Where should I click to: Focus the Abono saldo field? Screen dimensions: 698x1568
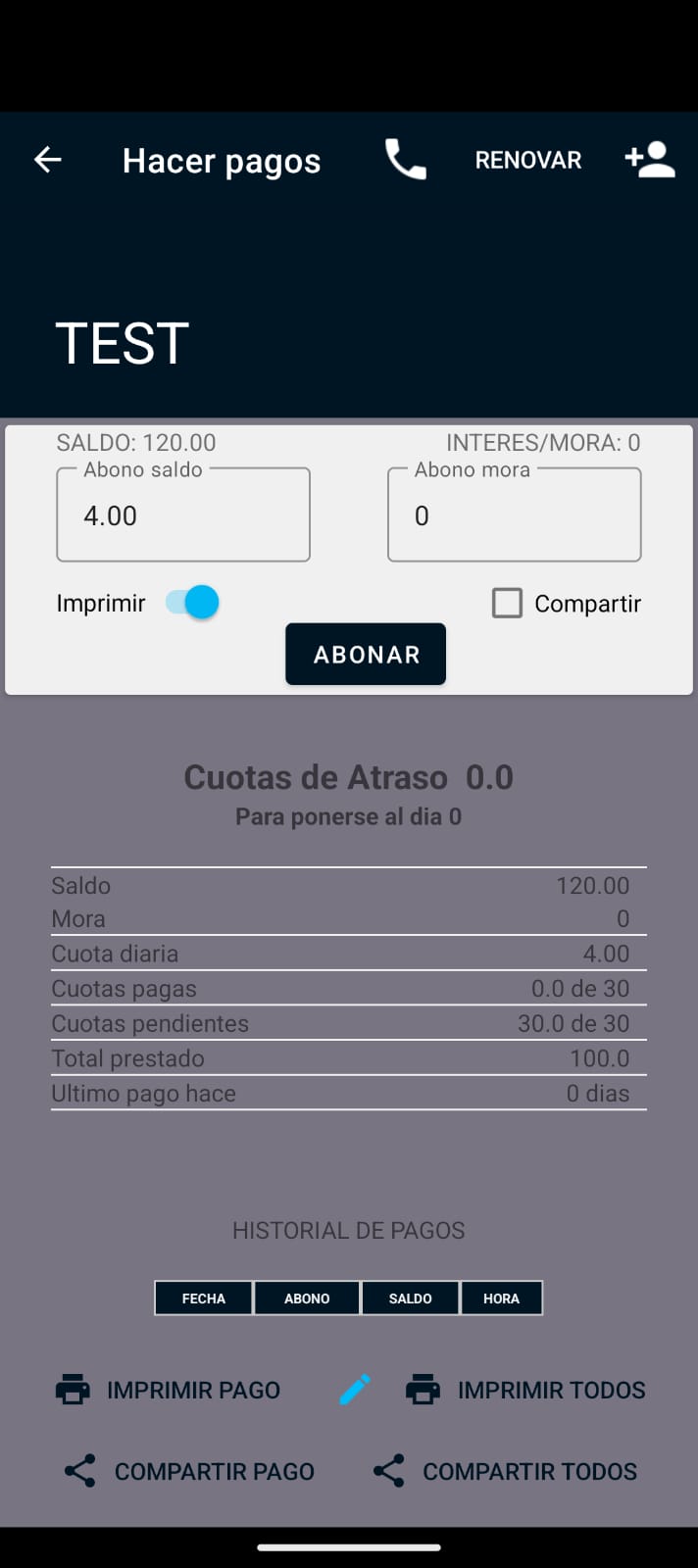point(183,515)
